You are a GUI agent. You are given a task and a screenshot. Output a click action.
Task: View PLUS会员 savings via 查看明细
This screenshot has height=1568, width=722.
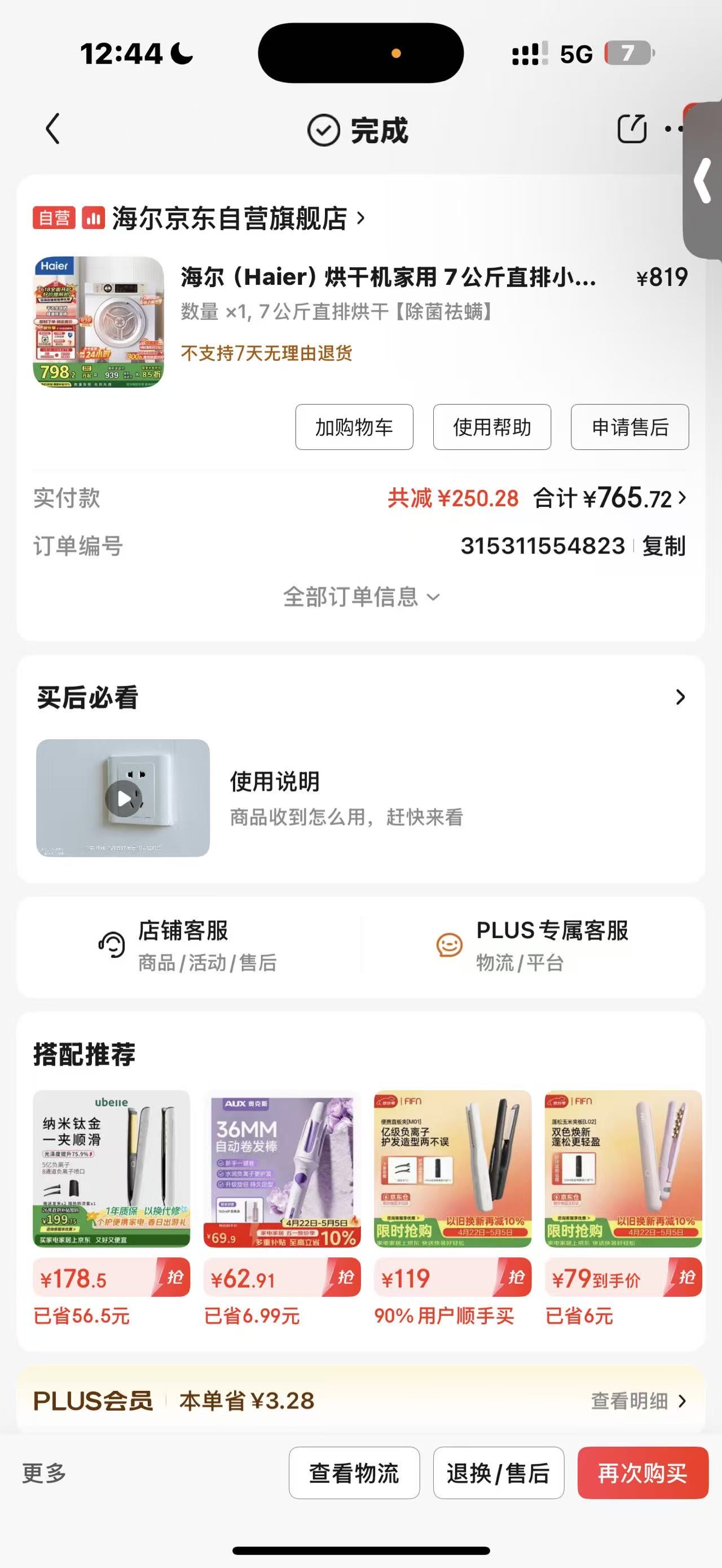(638, 1401)
